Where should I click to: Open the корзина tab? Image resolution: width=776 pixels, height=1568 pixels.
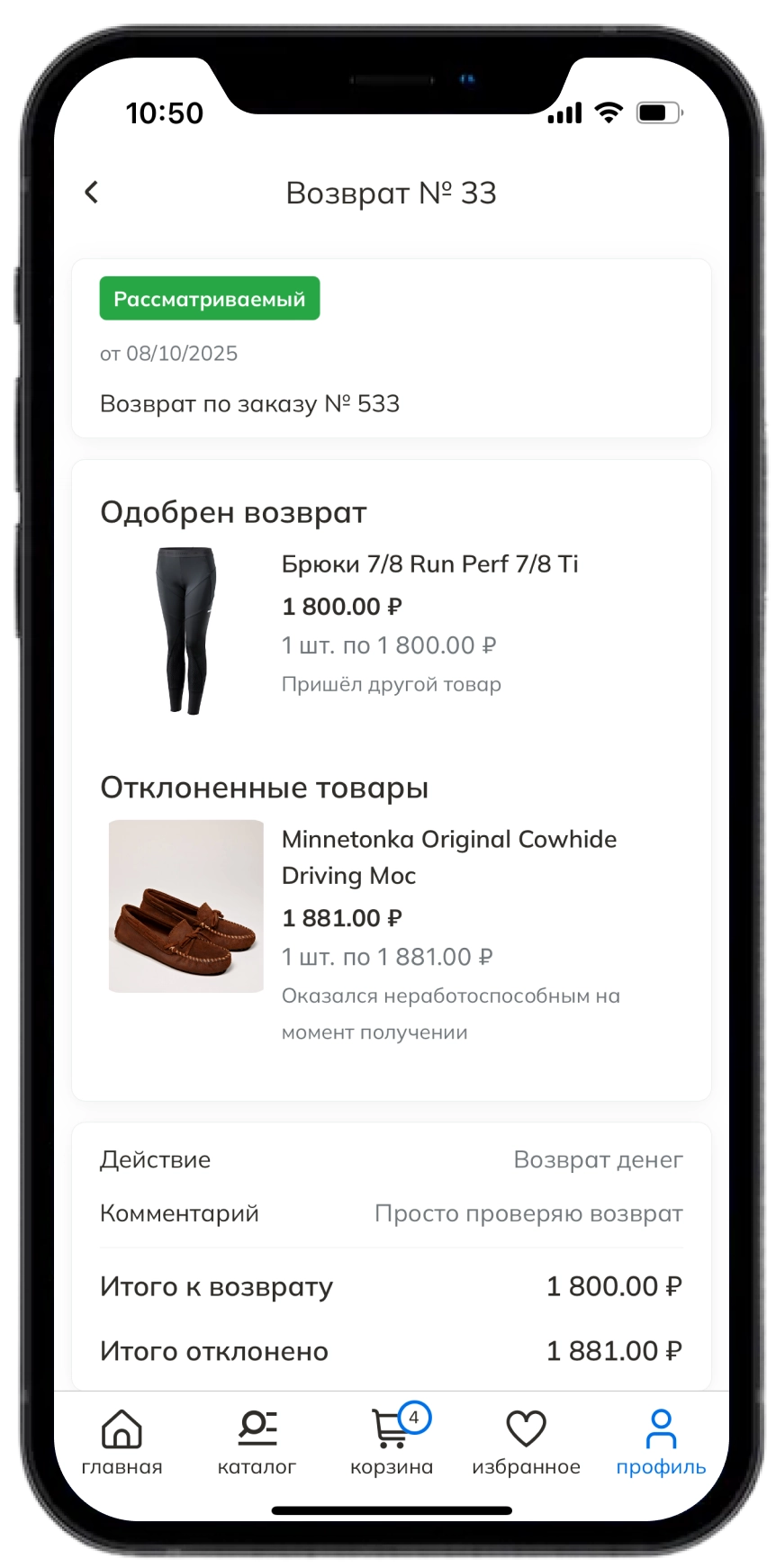(x=392, y=1442)
